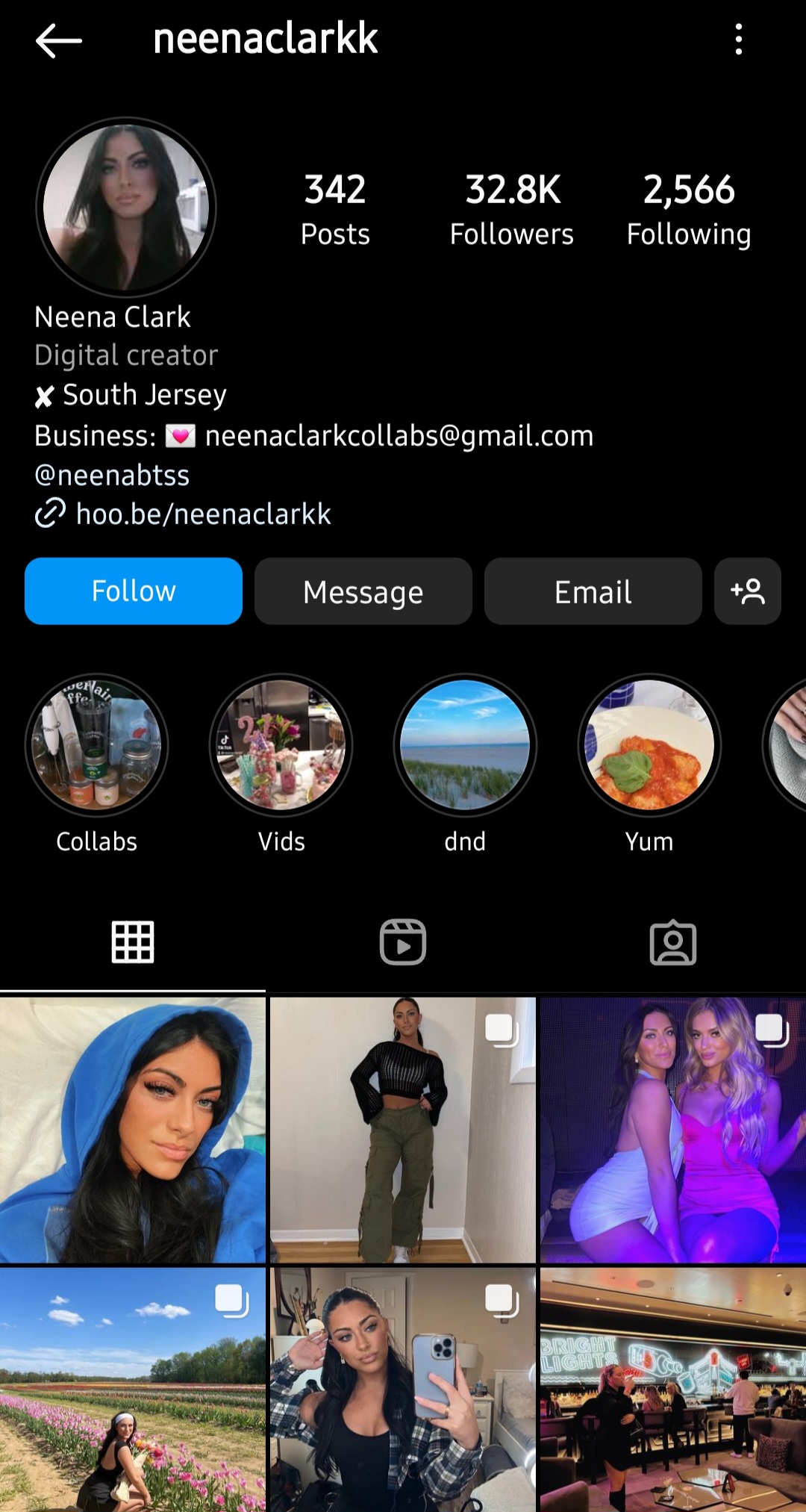Open the blue hoodie selfie post
The width and height of the screenshot is (806, 1512).
(133, 1130)
